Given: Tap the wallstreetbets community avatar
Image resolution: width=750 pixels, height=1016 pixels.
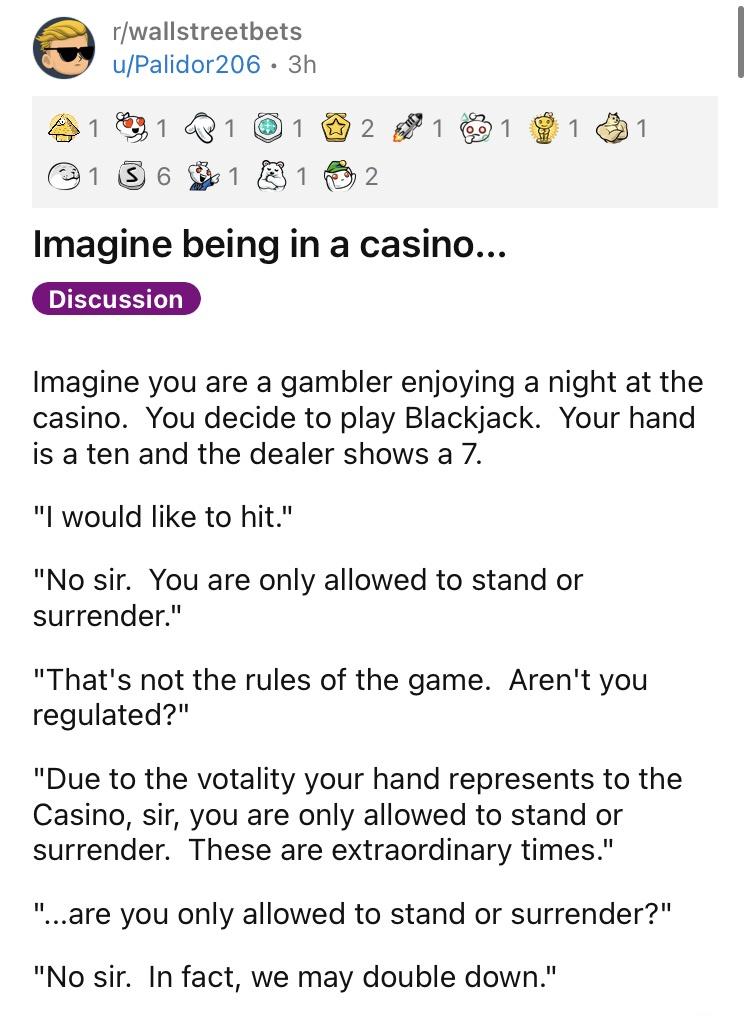Looking at the screenshot, I should point(65,48).
